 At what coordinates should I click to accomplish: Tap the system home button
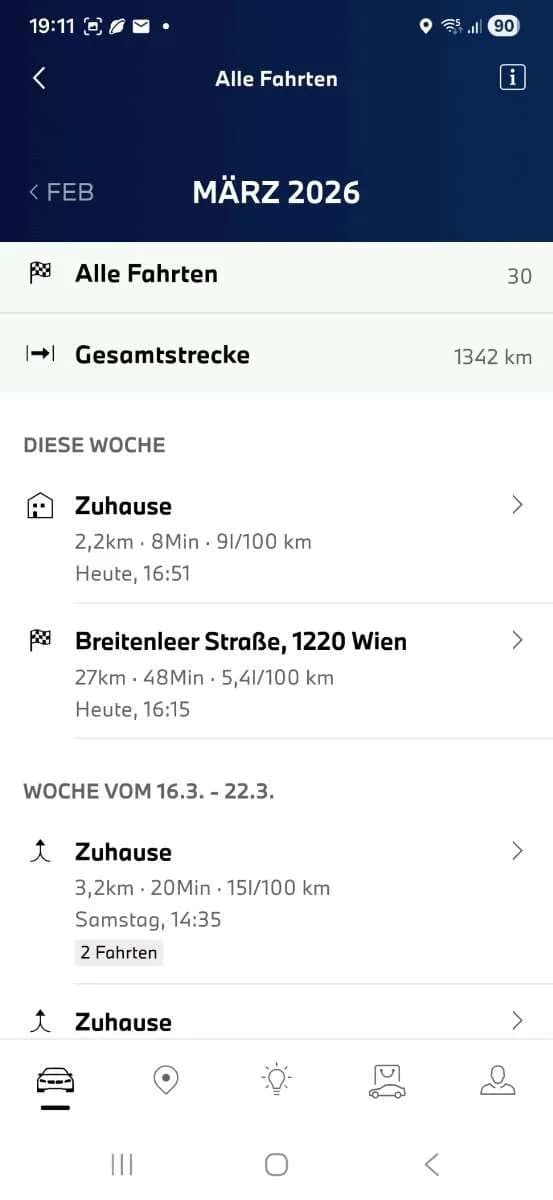pos(276,1164)
